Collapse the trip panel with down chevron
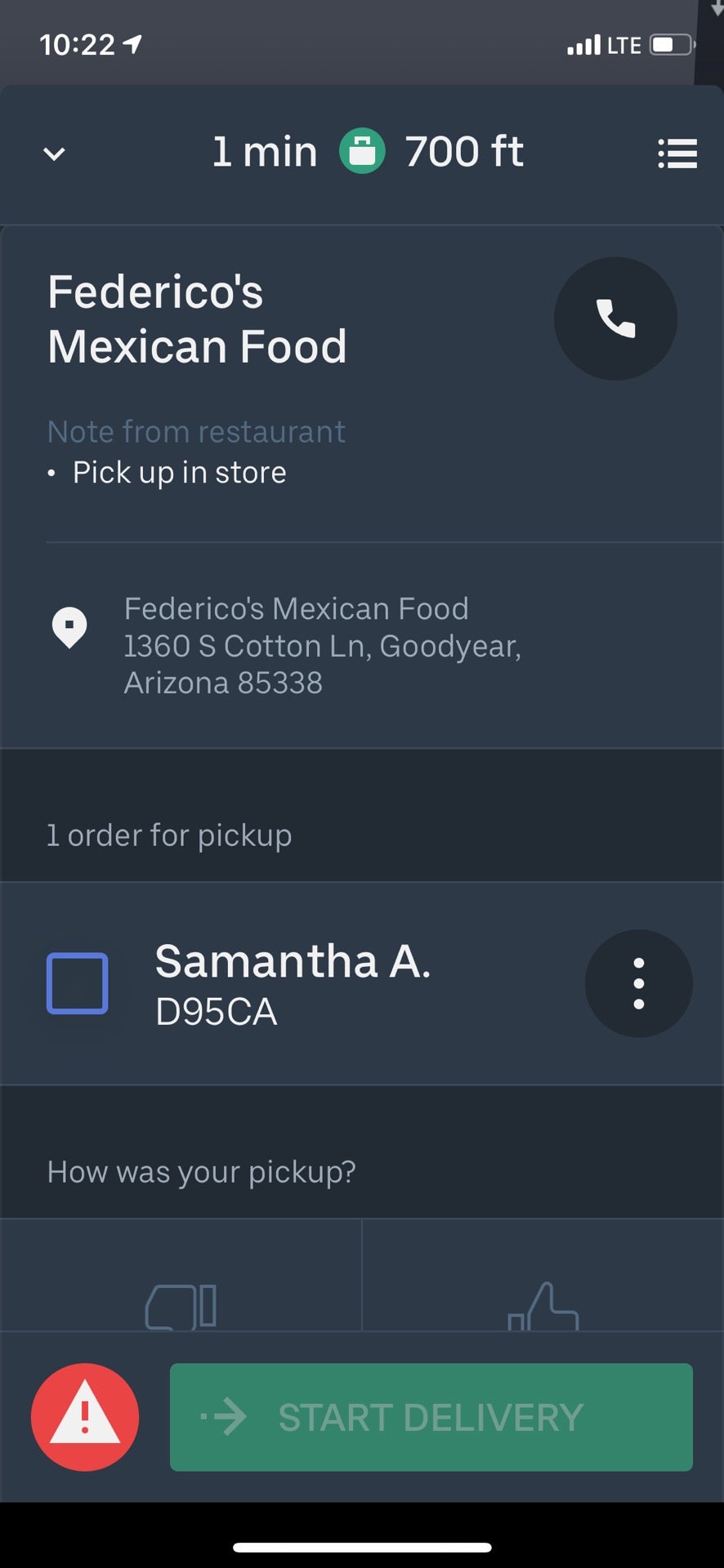 click(x=52, y=154)
